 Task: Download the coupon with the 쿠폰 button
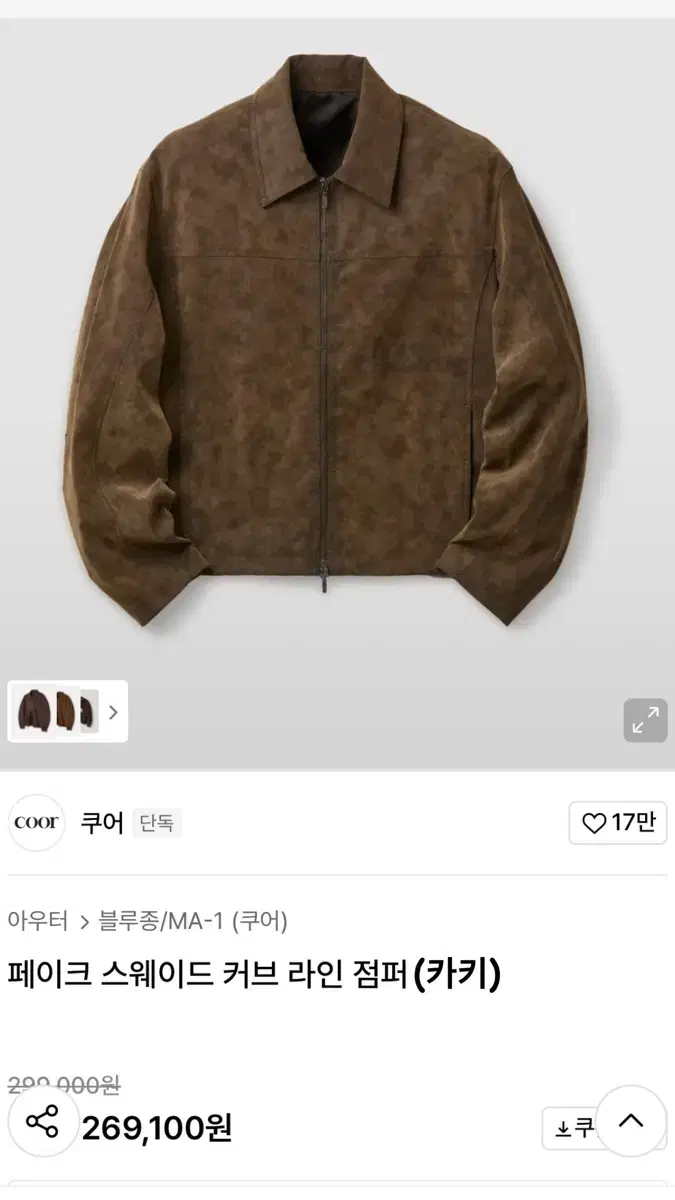point(570,1128)
